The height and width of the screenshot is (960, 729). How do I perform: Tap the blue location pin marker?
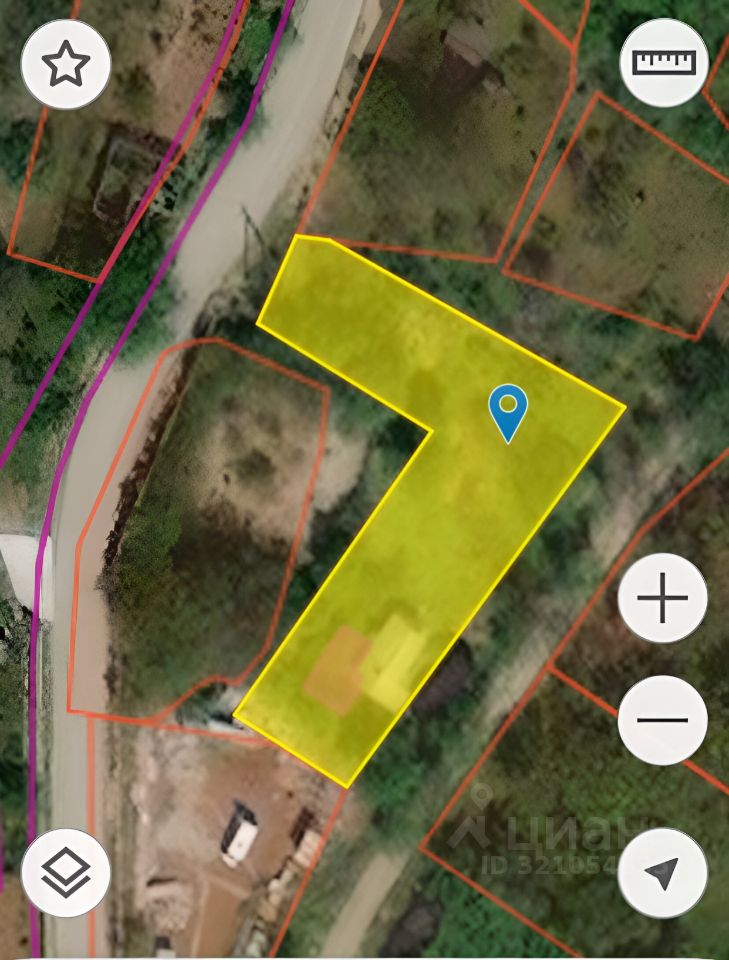[x=509, y=412]
